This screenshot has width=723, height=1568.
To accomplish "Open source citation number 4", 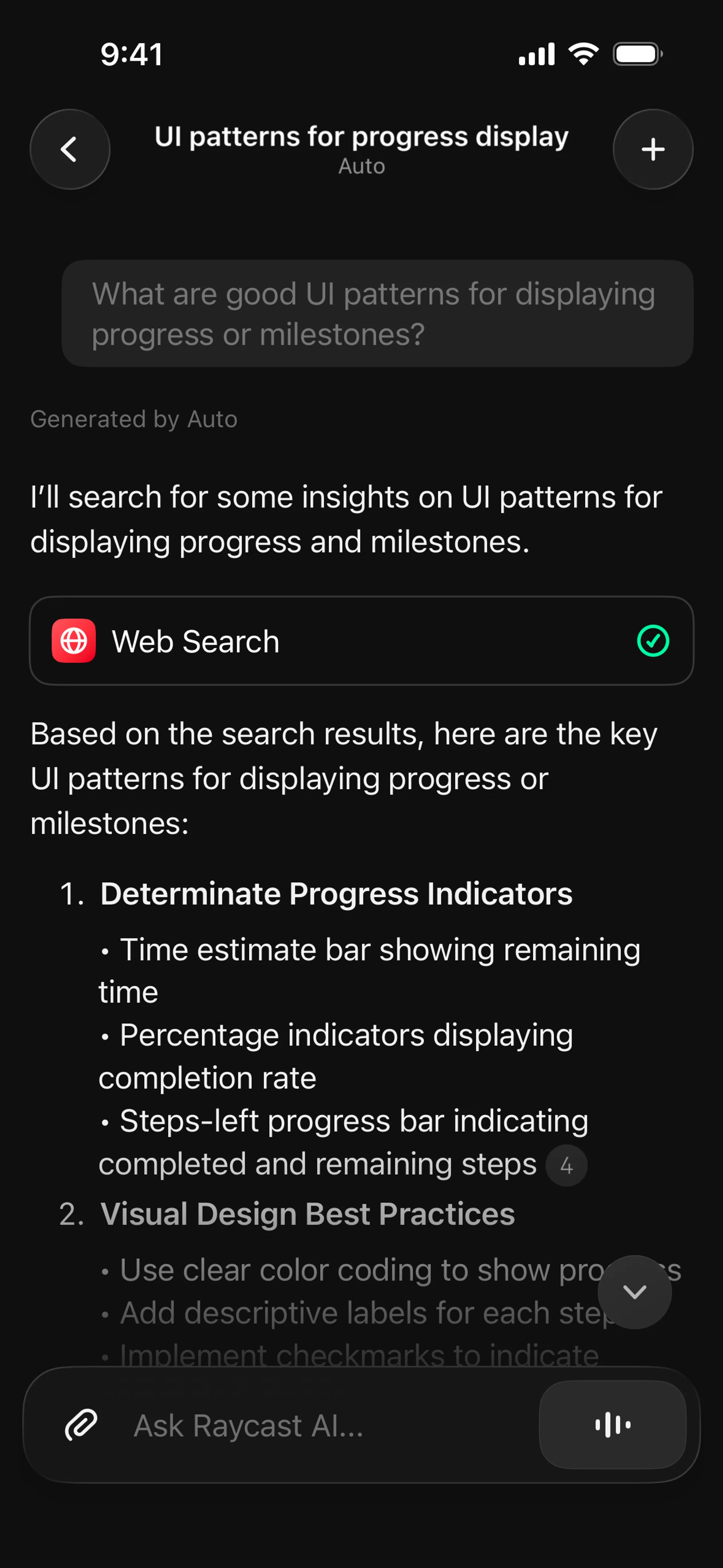I will [566, 1166].
